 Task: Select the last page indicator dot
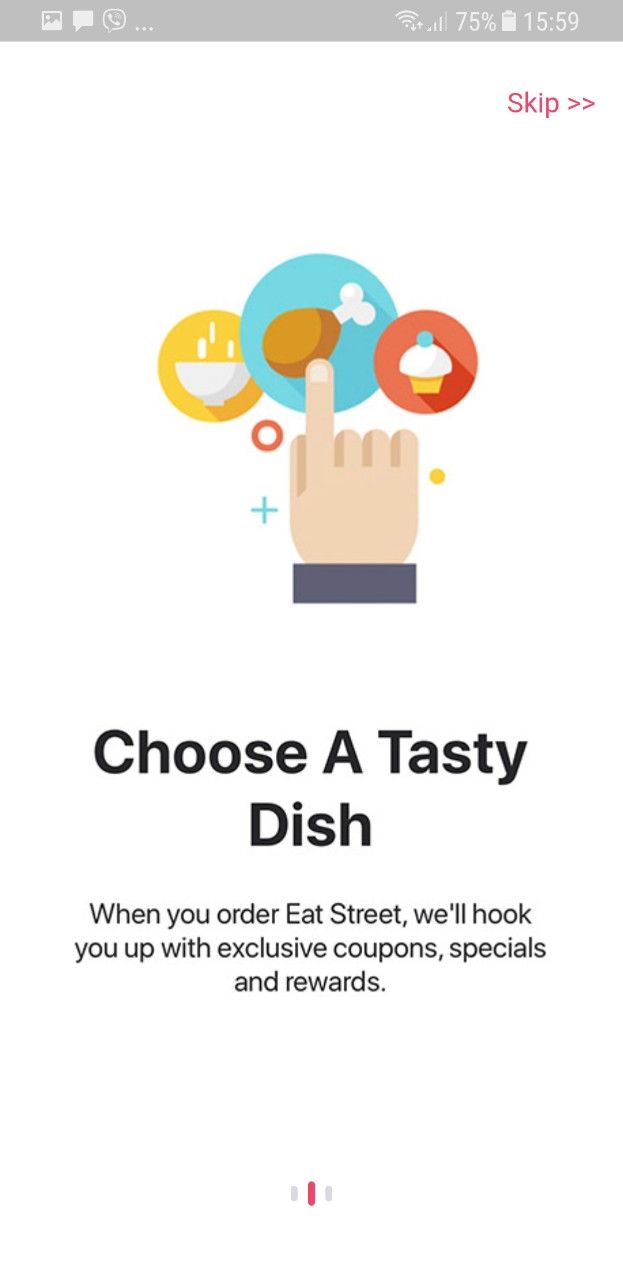tap(329, 1193)
